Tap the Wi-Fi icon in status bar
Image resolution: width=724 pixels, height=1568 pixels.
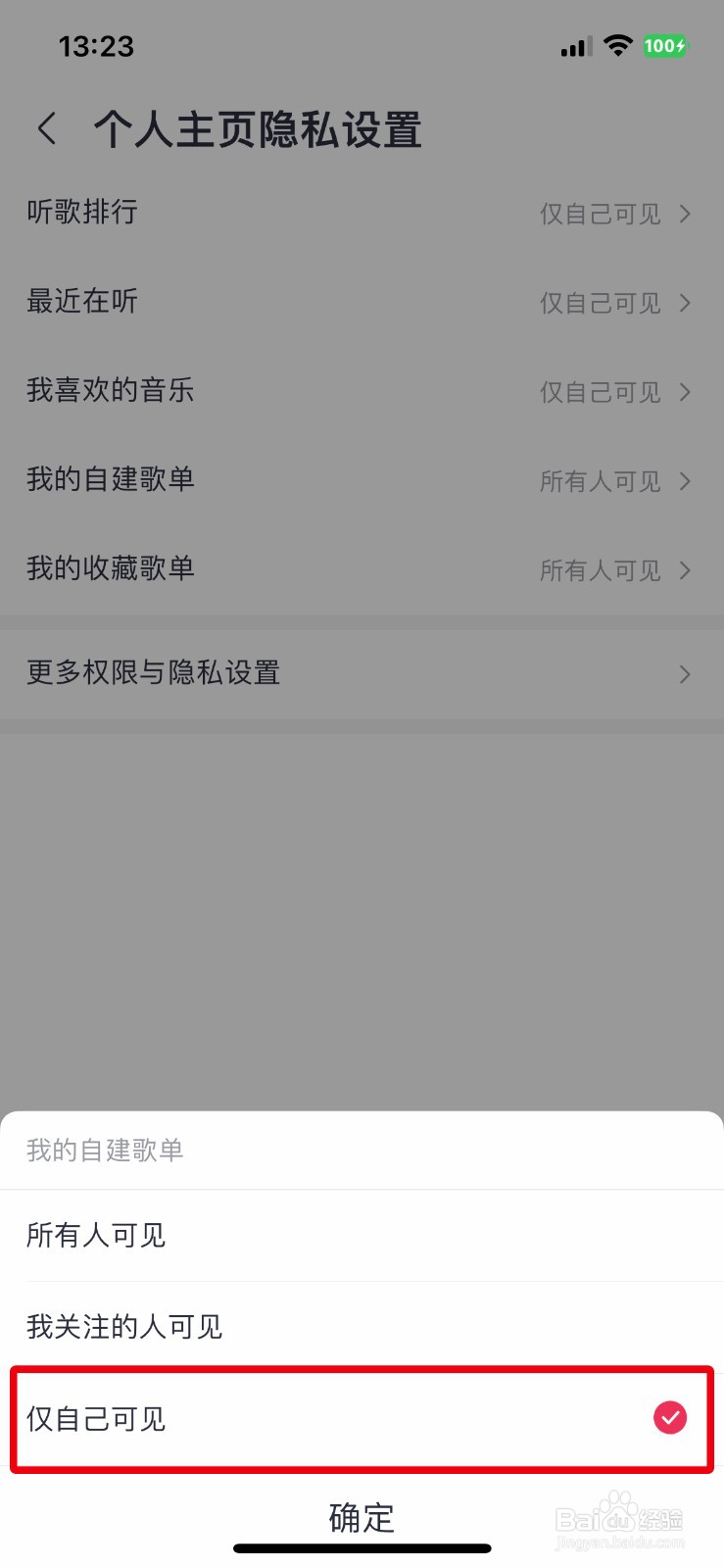618,45
